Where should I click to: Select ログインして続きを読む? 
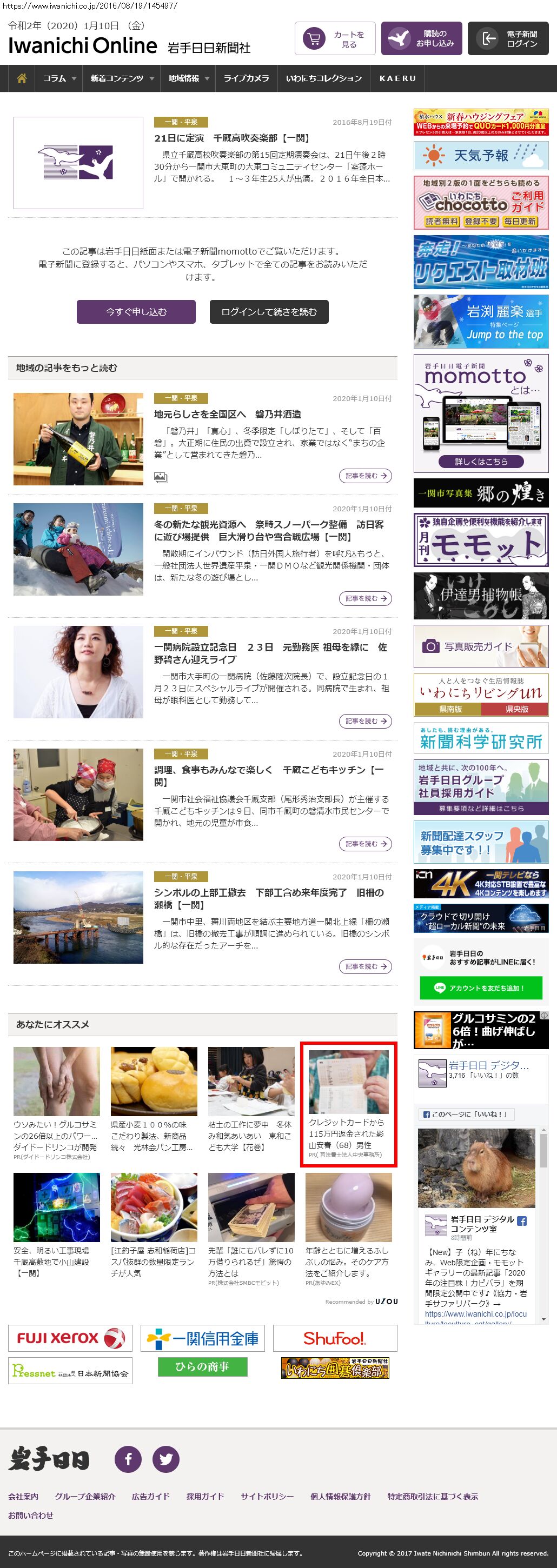pyautogui.click(x=269, y=312)
